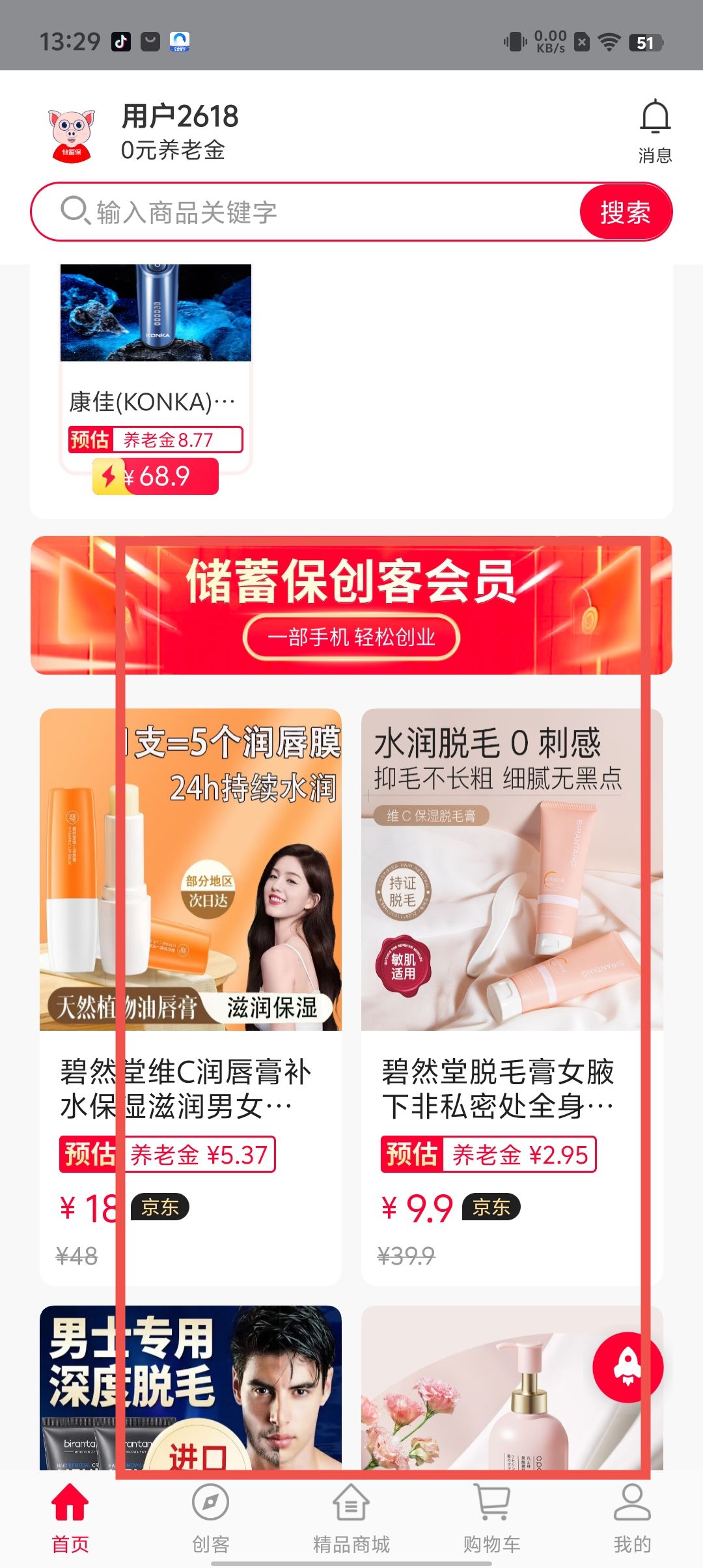The width and height of the screenshot is (703, 1568).
Task: Tap the rocket back-to-top button
Action: 627,1367
